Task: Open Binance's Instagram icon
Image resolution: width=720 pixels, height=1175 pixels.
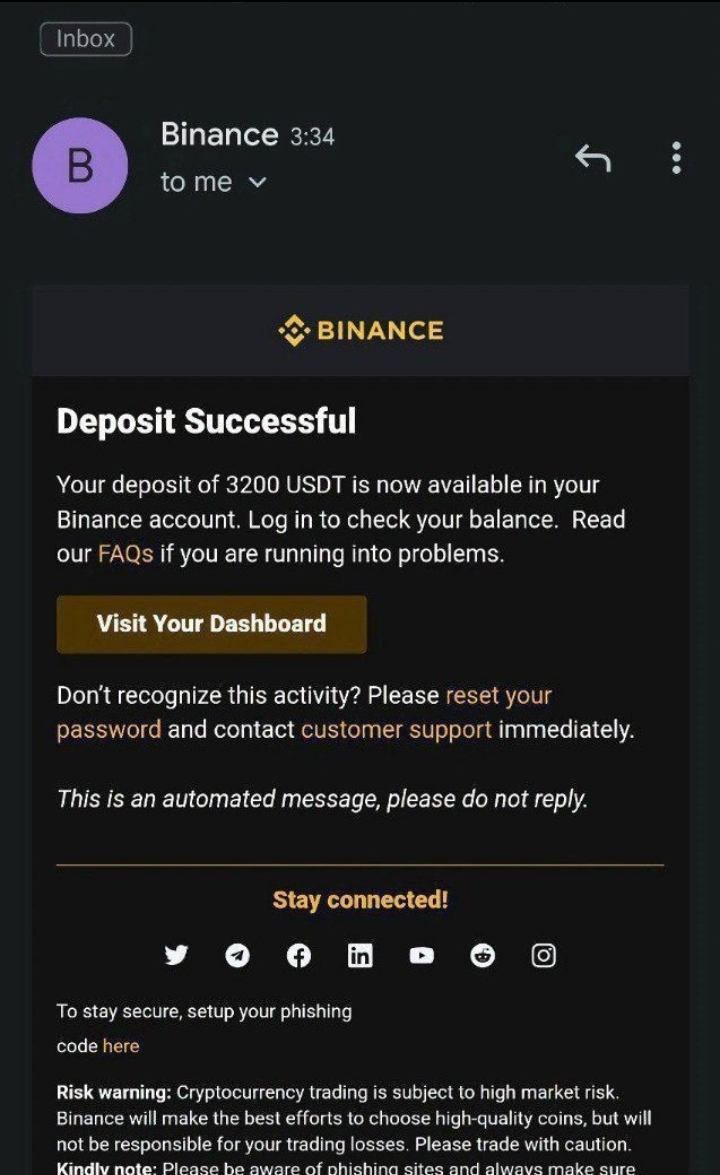Action: click(x=543, y=955)
